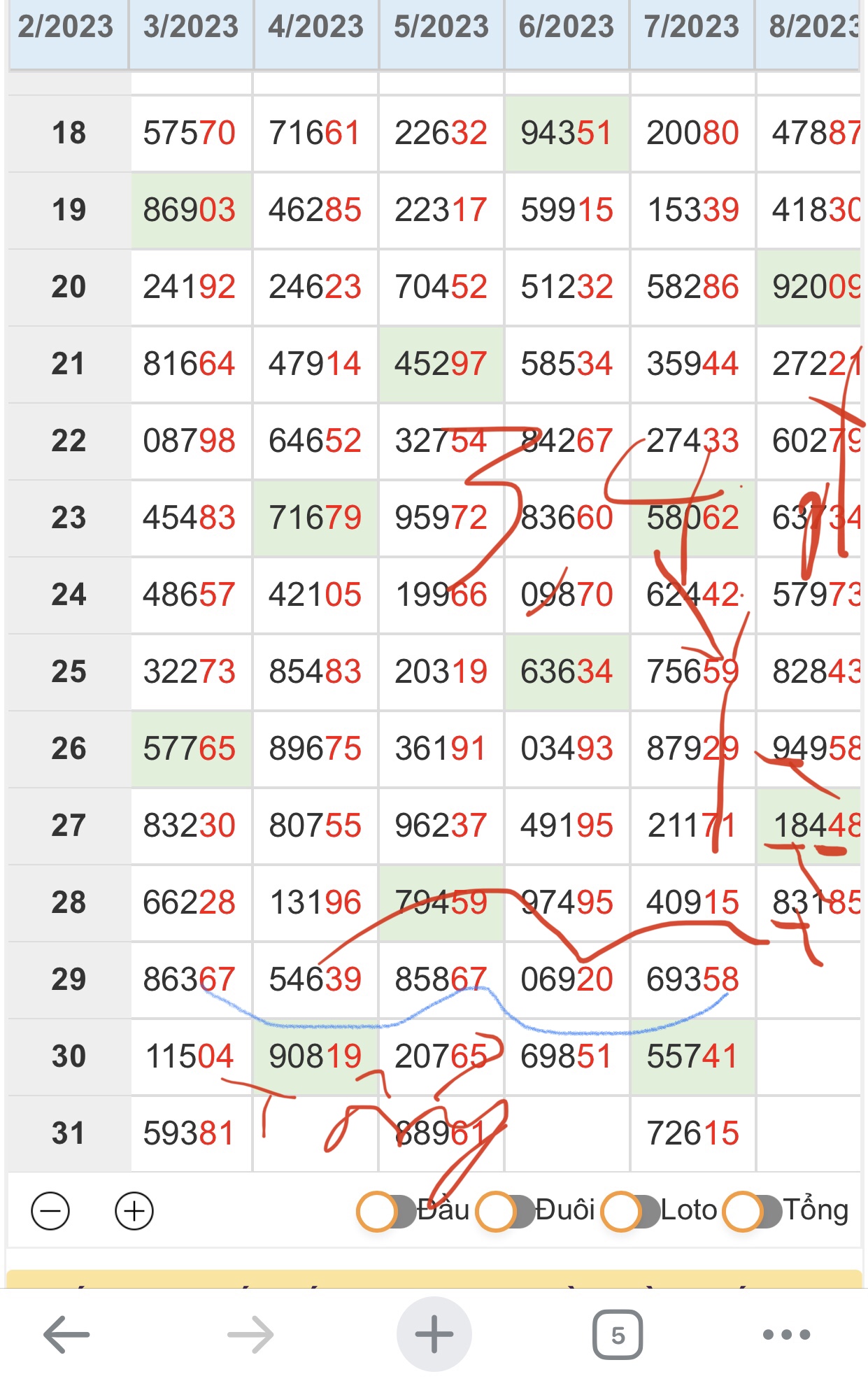Open the tab switcher showing 5

coord(618,1335)
